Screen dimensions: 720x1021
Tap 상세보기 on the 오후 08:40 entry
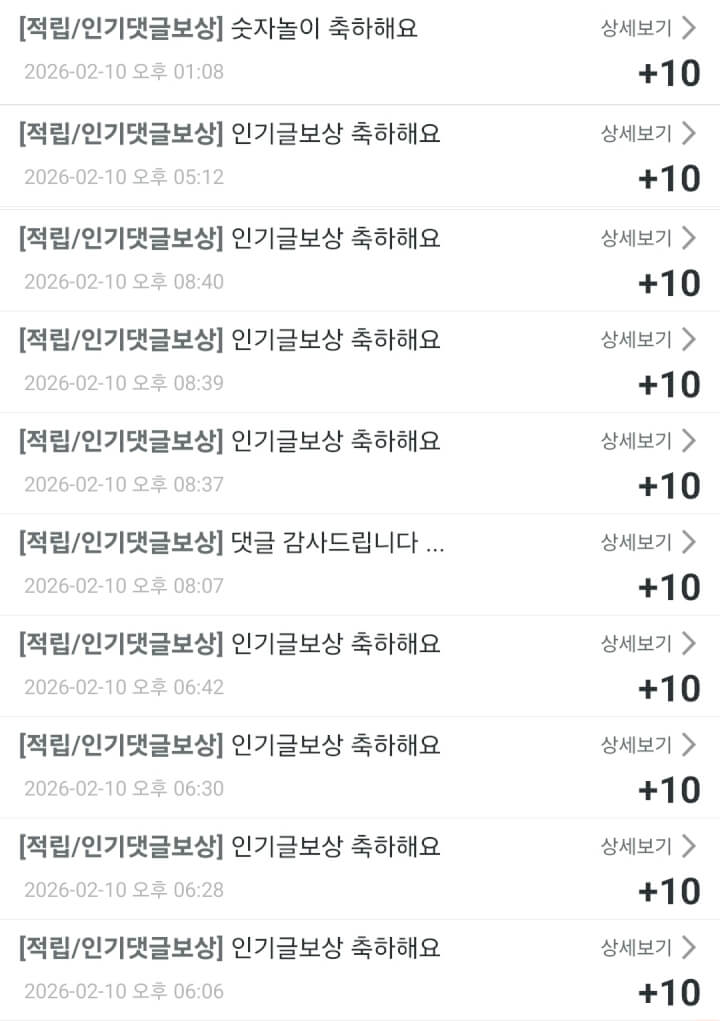647,238
